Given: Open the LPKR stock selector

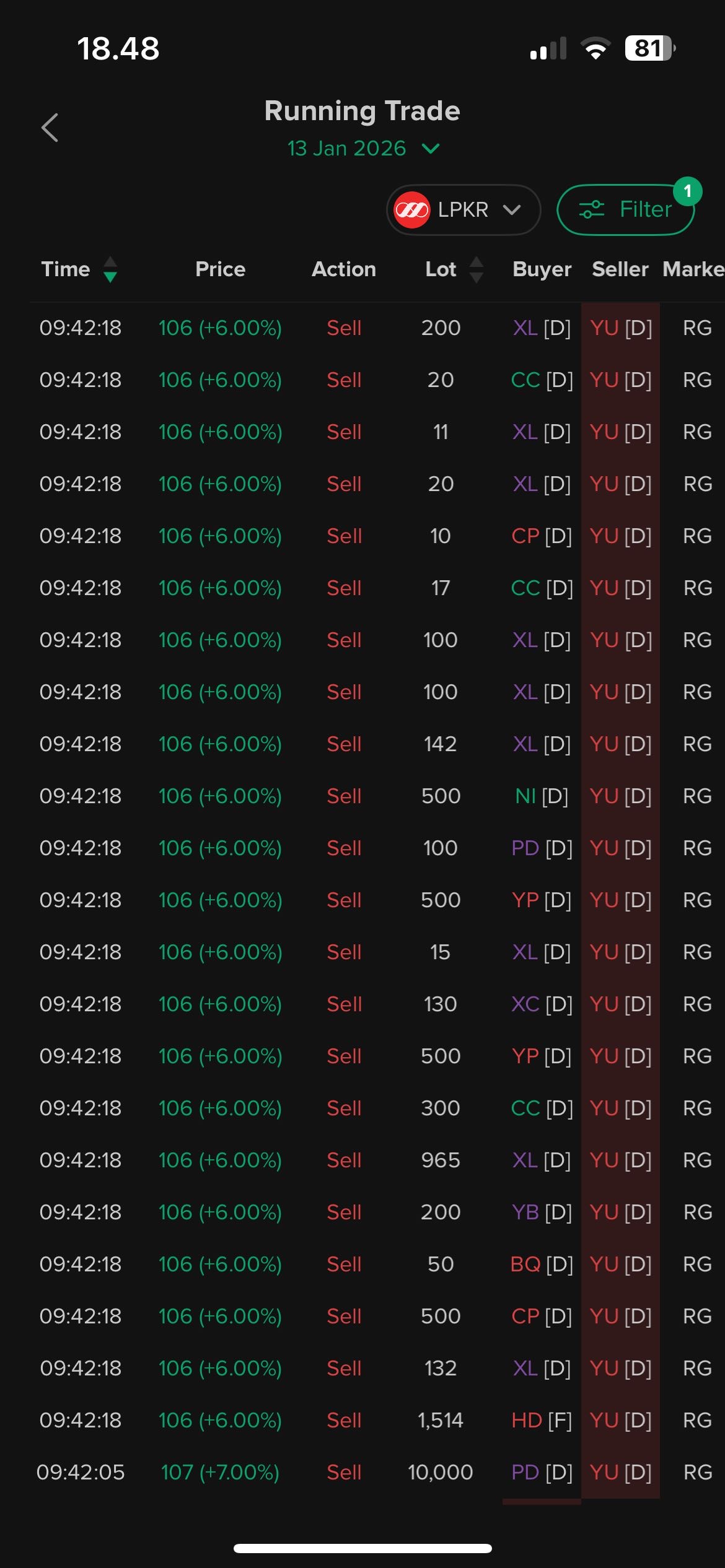Looking at the screenshot, I should click(x=463, y=210).
